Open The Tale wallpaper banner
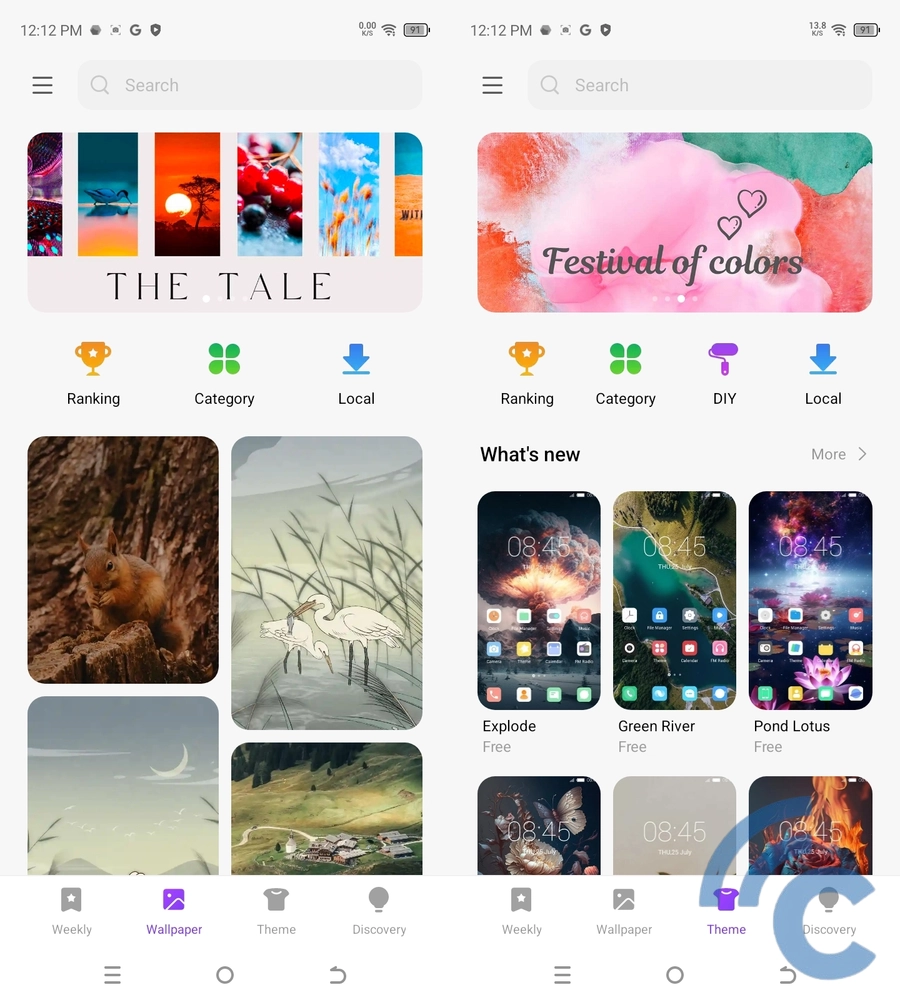 click(x=224, y=222)
